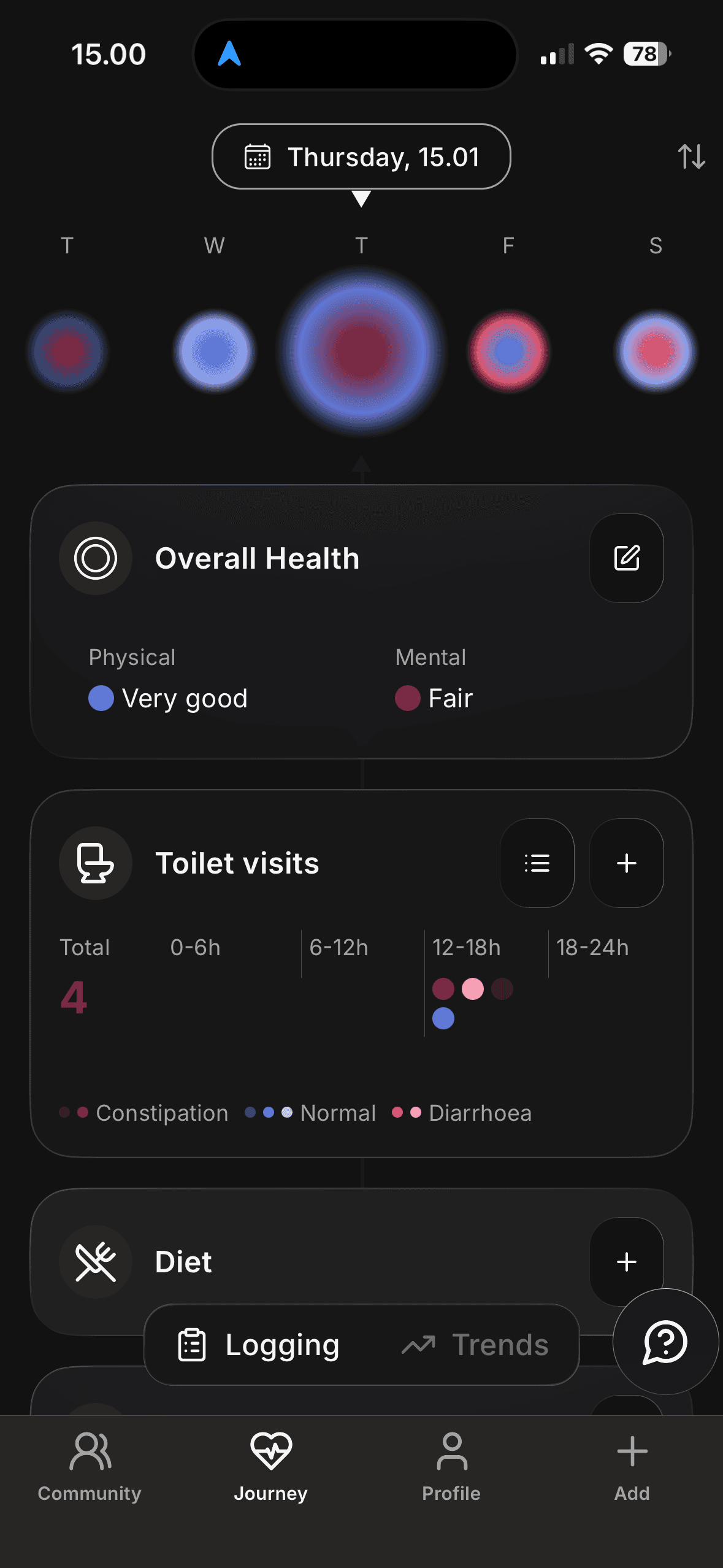Add a Diet entry
Viewport: 723px width, 1568px height.
(x=626, y=1261)
